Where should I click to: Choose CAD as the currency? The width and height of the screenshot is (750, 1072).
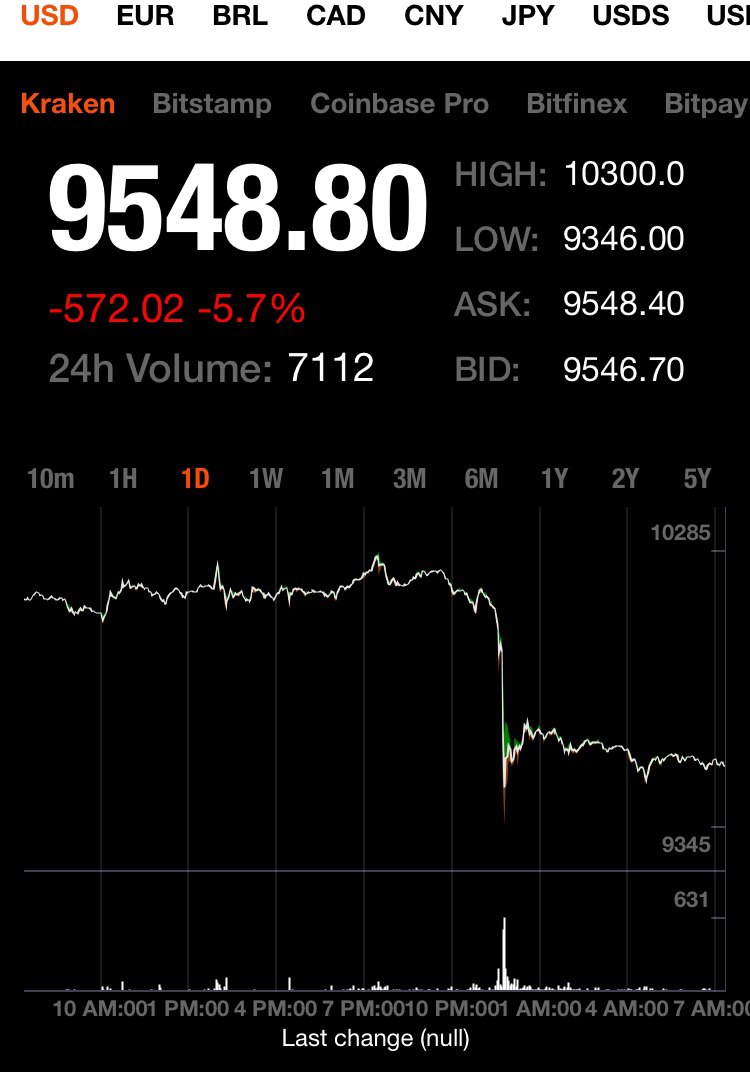(336, 17)
